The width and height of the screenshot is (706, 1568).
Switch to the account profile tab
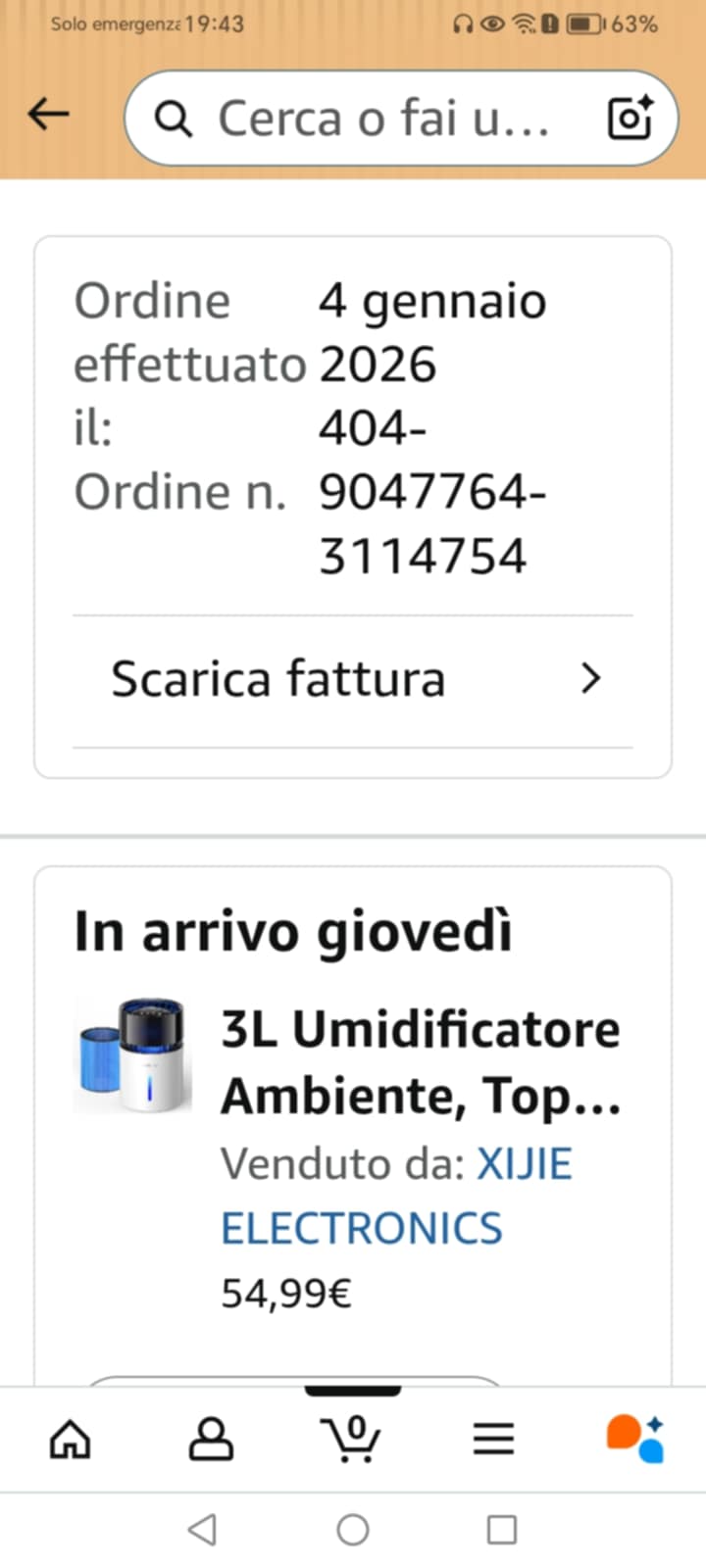pyautogui.click(x=211, y=1439)
